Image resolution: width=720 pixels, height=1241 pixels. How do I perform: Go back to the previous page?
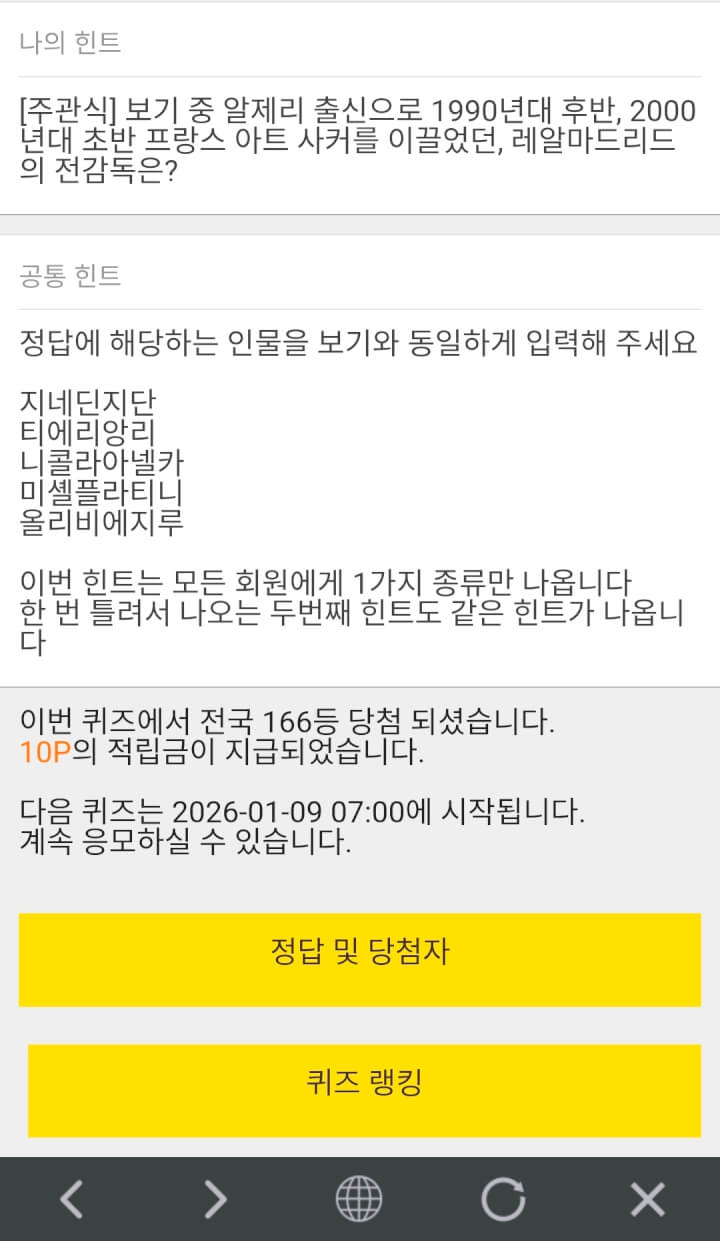71,1198
